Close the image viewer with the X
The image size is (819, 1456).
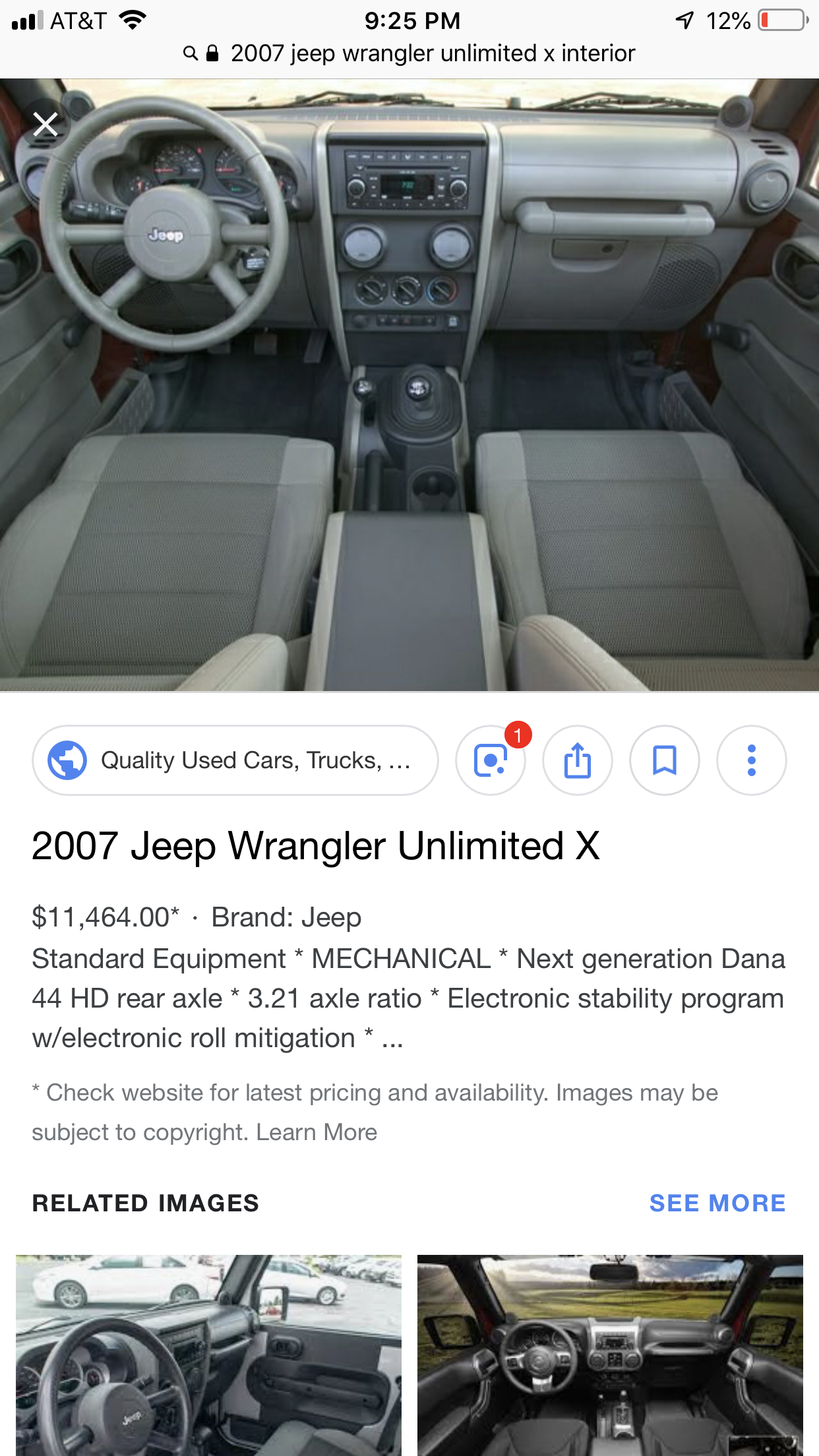[x=45, y=123]
